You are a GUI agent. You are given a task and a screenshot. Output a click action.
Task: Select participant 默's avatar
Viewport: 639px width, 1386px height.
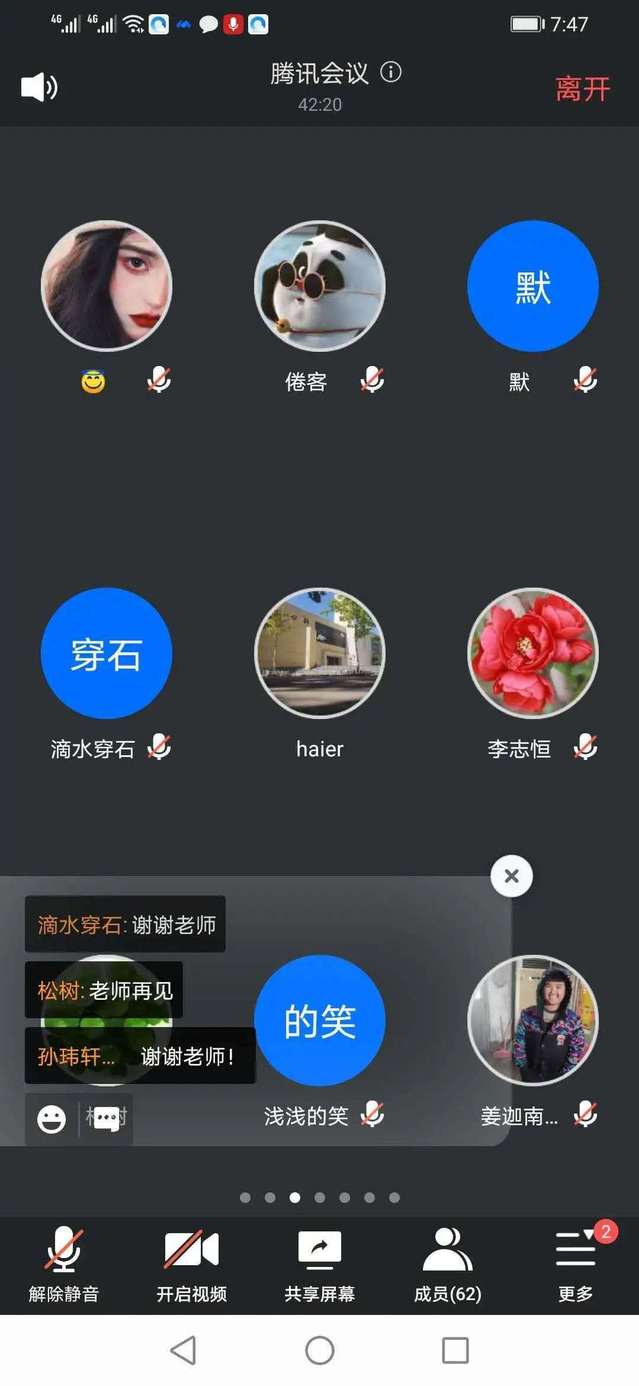(x=533, y=286)
